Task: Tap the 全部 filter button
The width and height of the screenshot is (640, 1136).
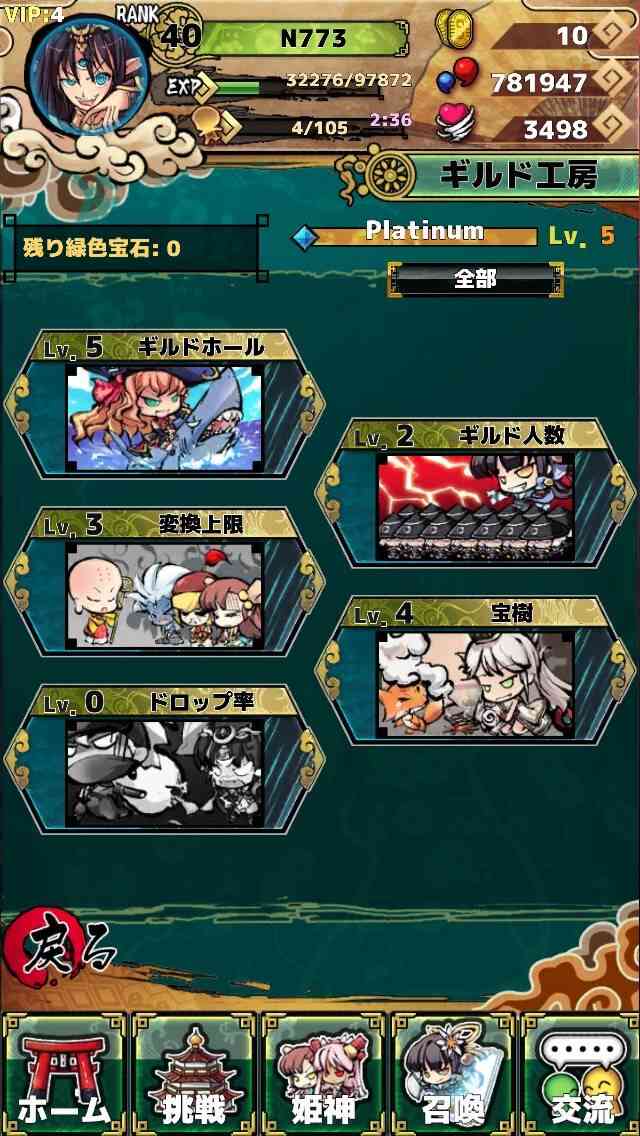Action: 475,279
